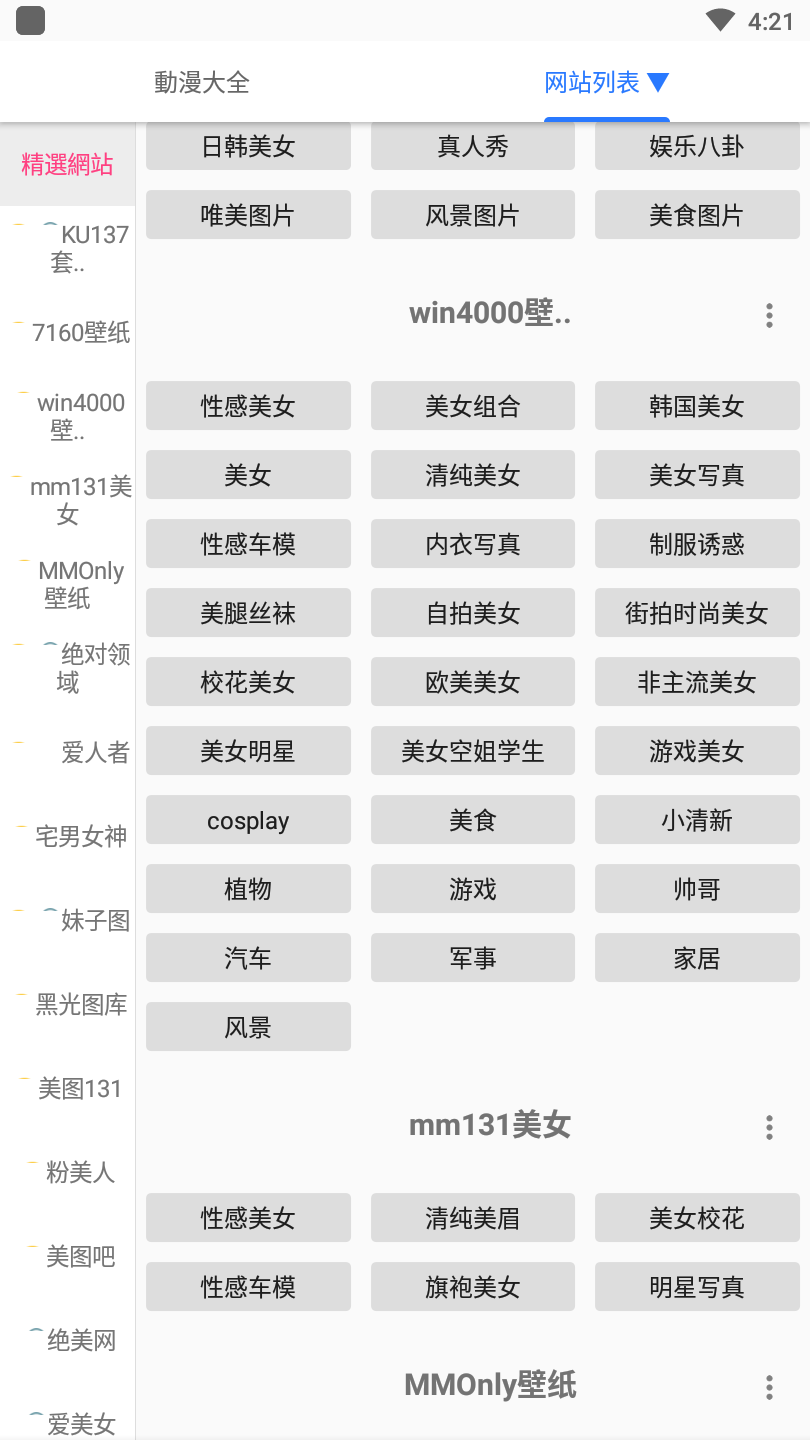Open the 网站列表 dropdown tab
The height and width of the screenshot is (1440, 810).
(606, 82)
